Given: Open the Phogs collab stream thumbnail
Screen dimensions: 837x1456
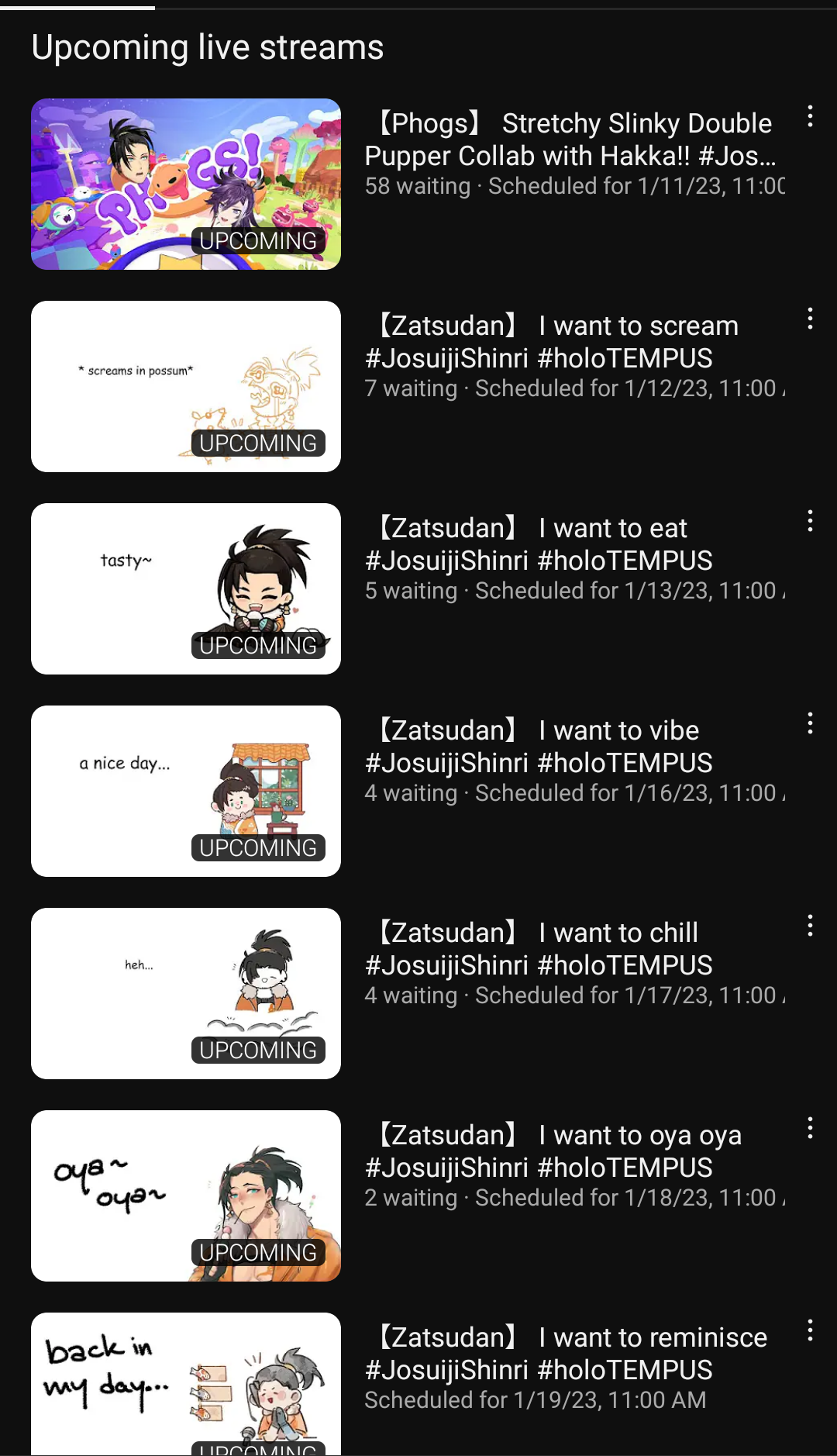Looking at the screenshot, I should (186, 184).
